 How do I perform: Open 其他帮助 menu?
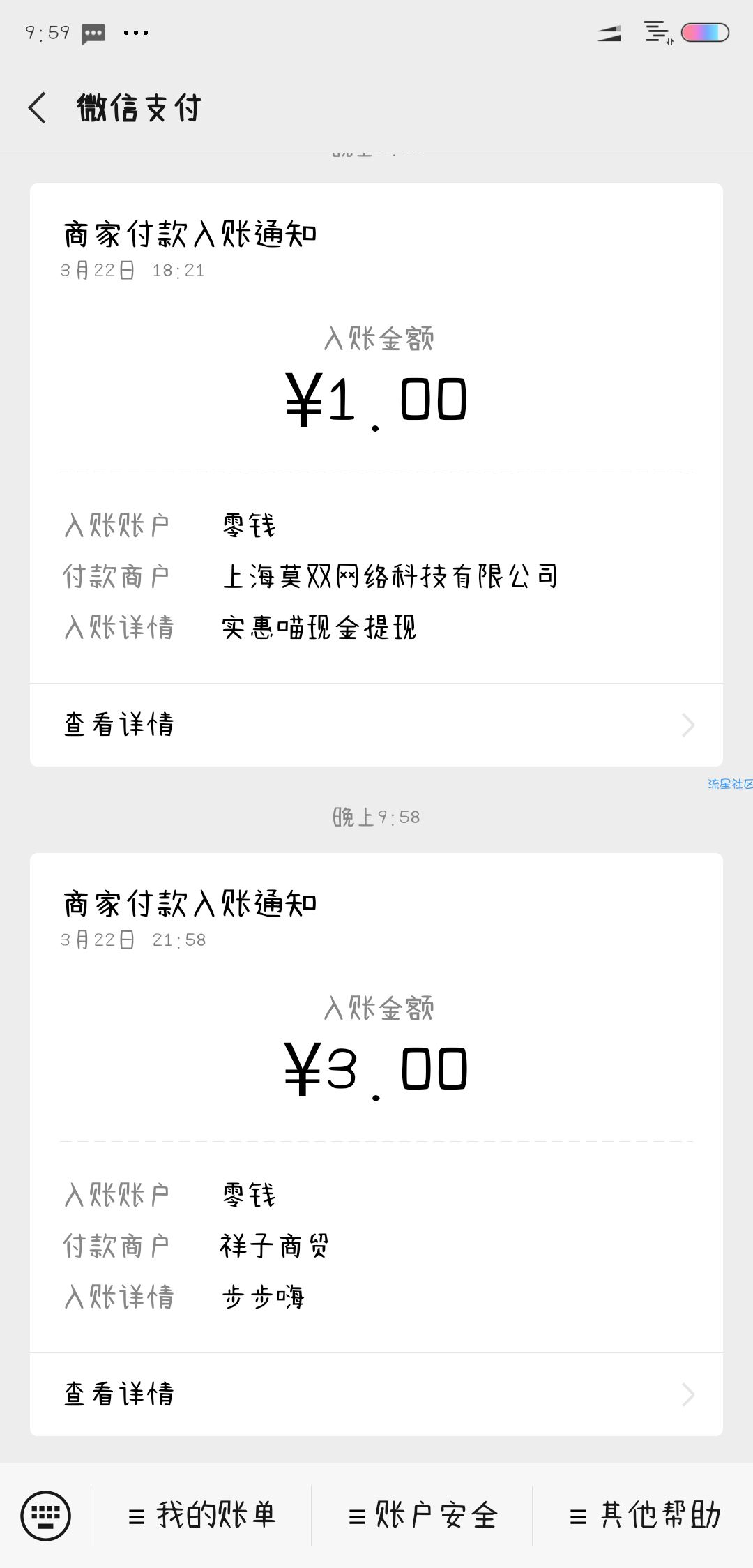644,1516
